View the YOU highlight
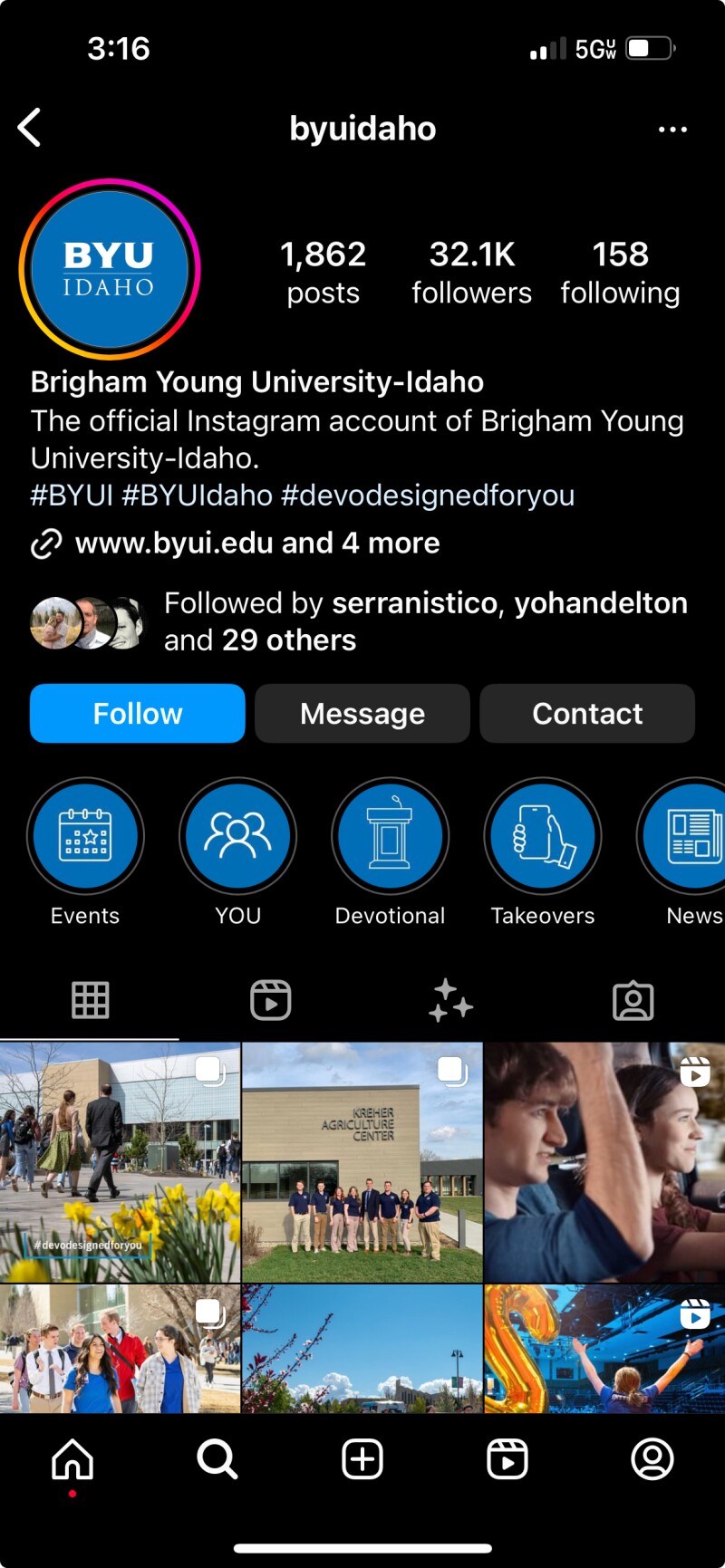Viewport: 725px width, 1568px height. coord(237,836)
